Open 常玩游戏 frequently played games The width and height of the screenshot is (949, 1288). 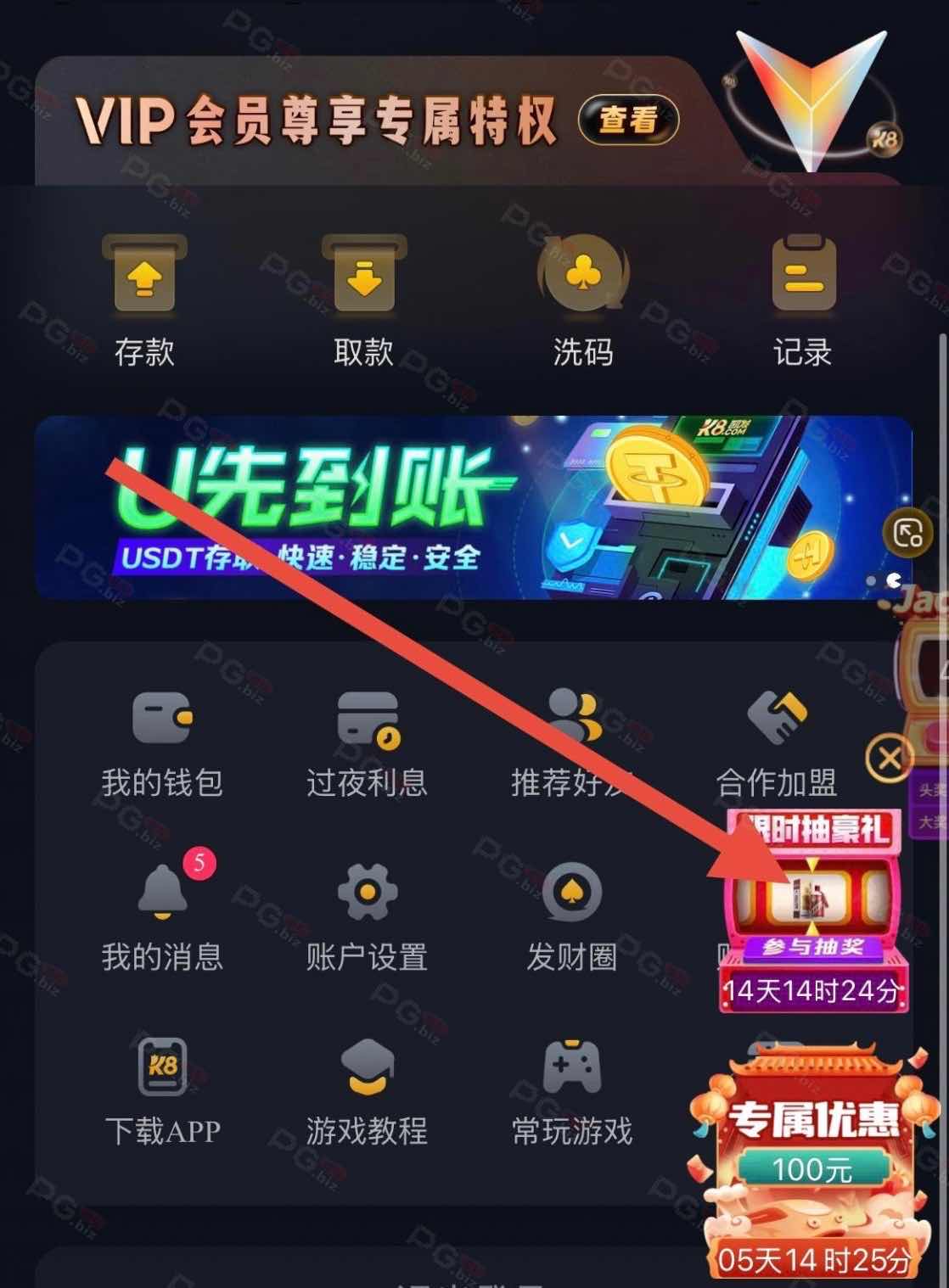point(571,1092)
